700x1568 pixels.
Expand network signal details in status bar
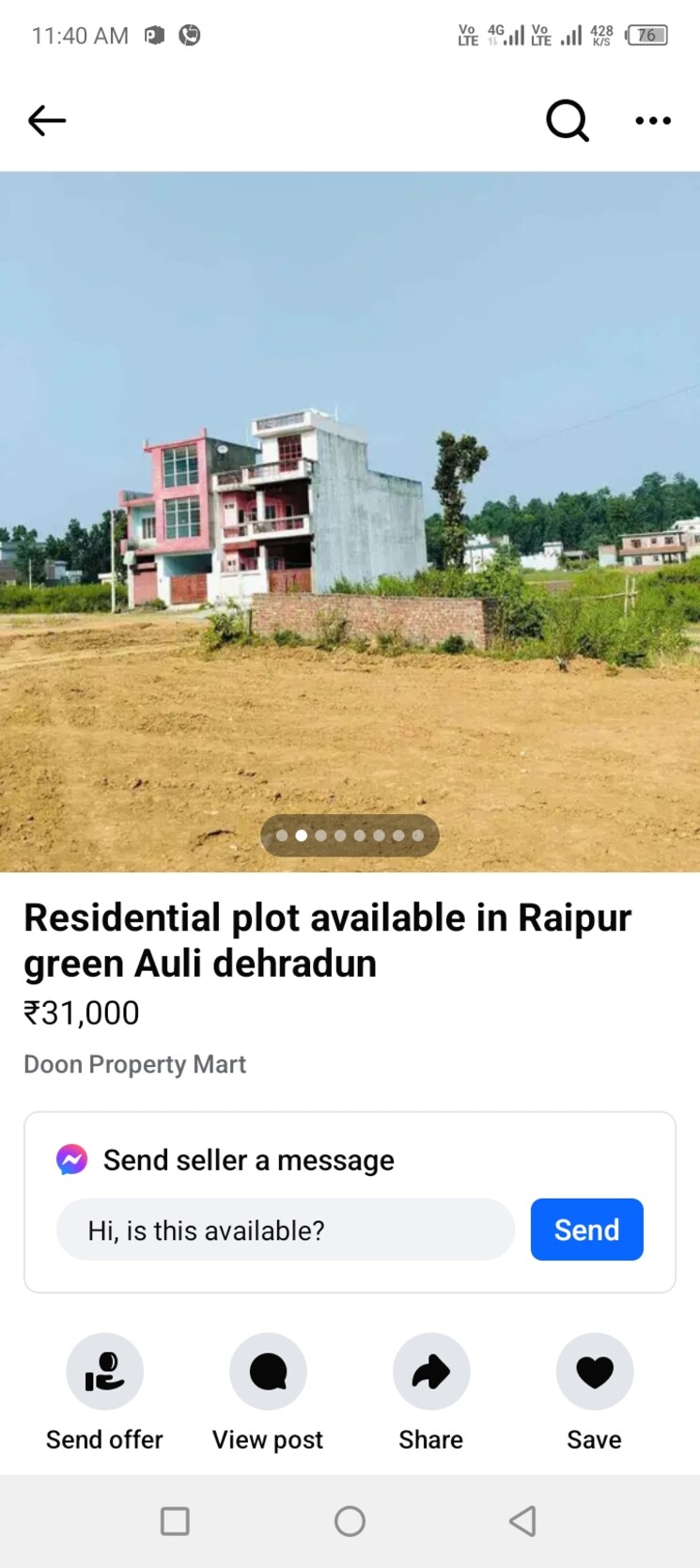click(x=512, y=35)
